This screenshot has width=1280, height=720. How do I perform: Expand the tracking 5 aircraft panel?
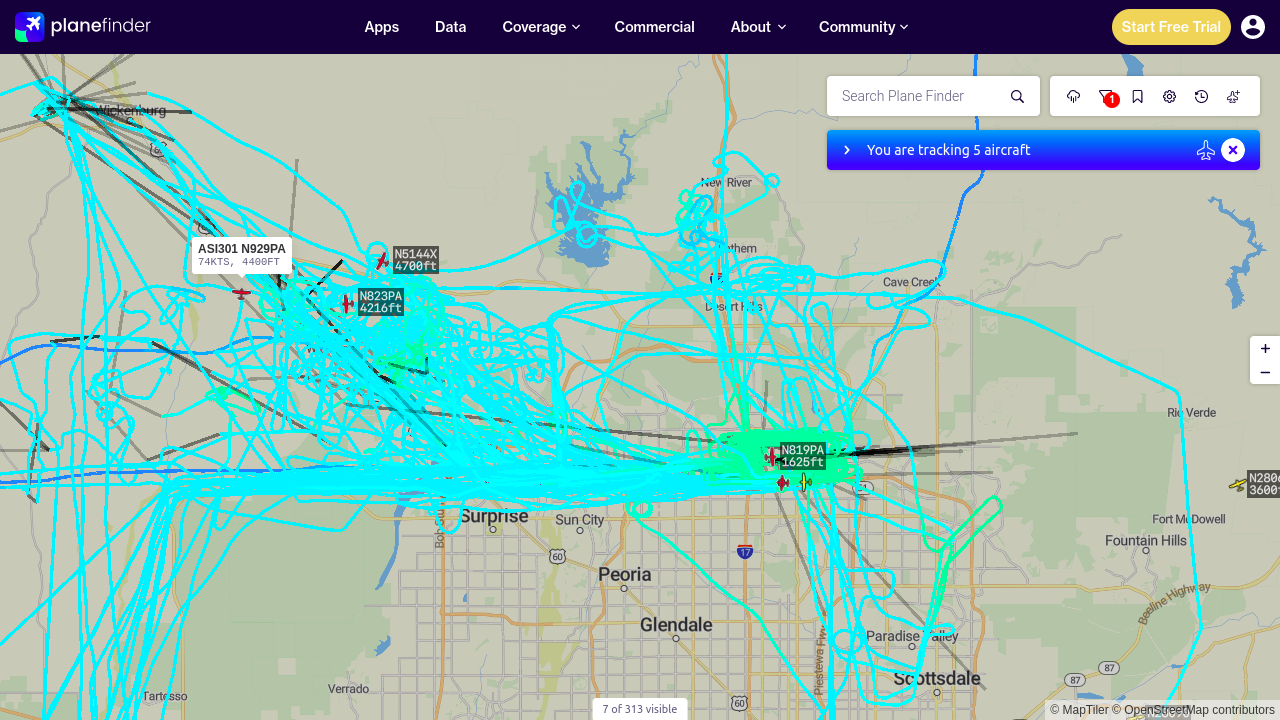coord(847,150)
